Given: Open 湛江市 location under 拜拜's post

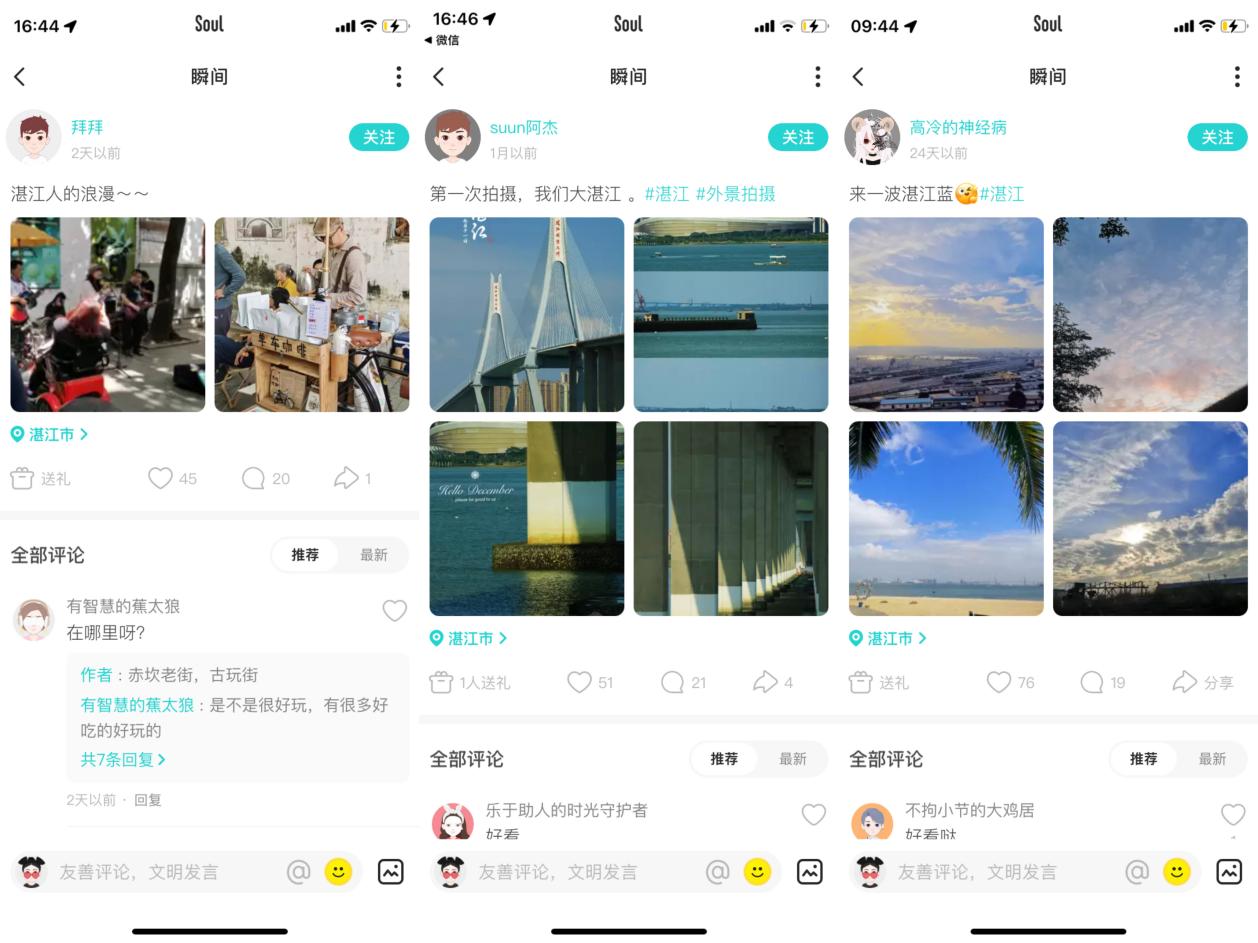Looking at the screenshot, I should 50,434.
